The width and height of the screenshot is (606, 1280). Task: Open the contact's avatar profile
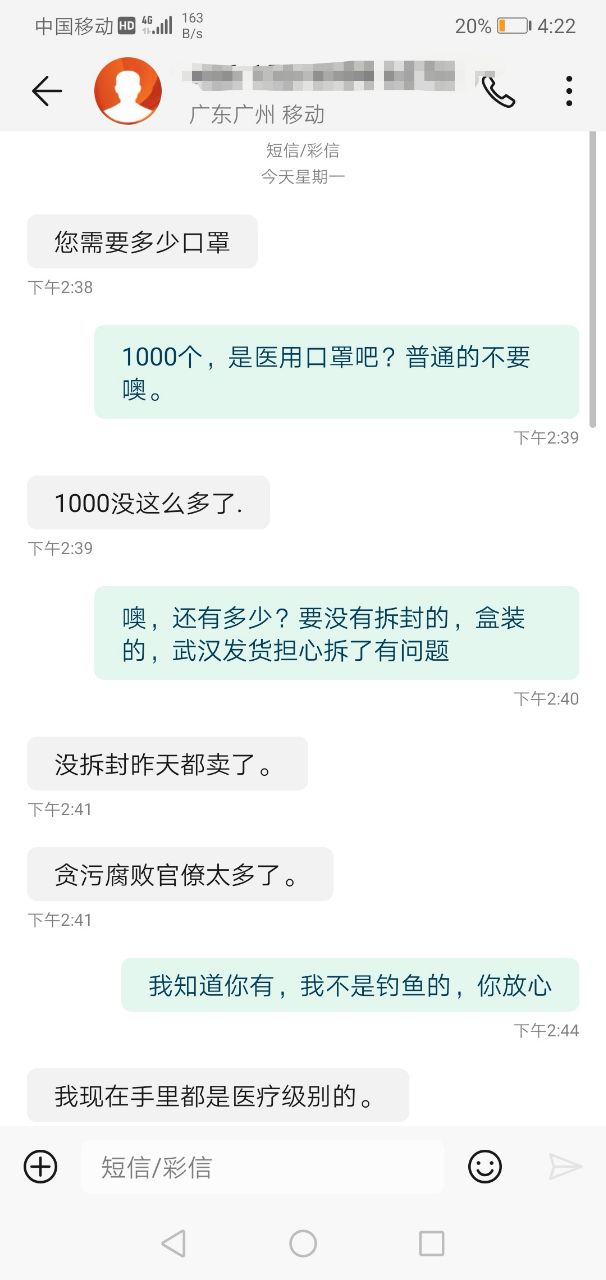[x=127, y=91]
